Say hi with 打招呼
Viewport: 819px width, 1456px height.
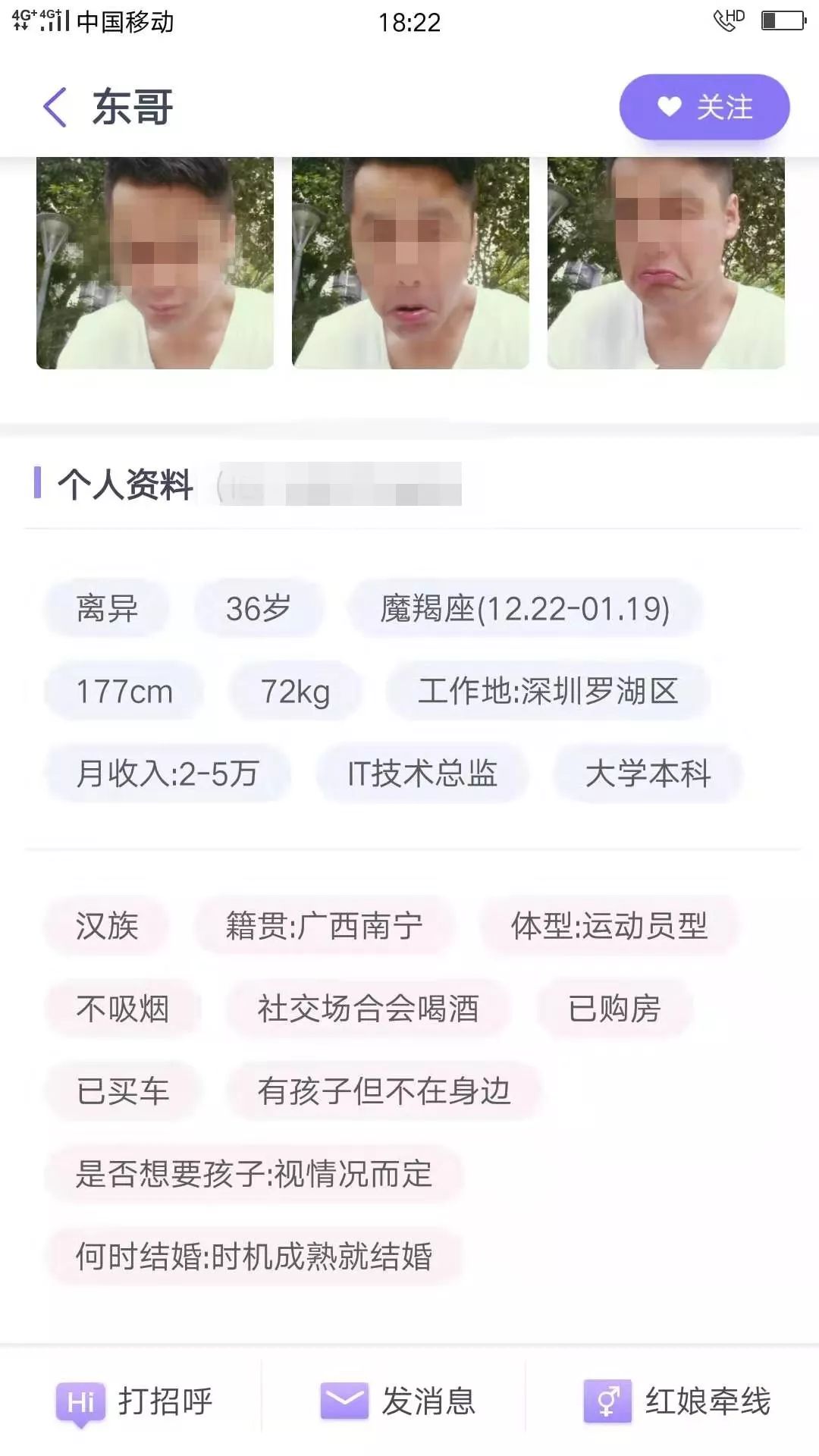[x=135, y=1401]
